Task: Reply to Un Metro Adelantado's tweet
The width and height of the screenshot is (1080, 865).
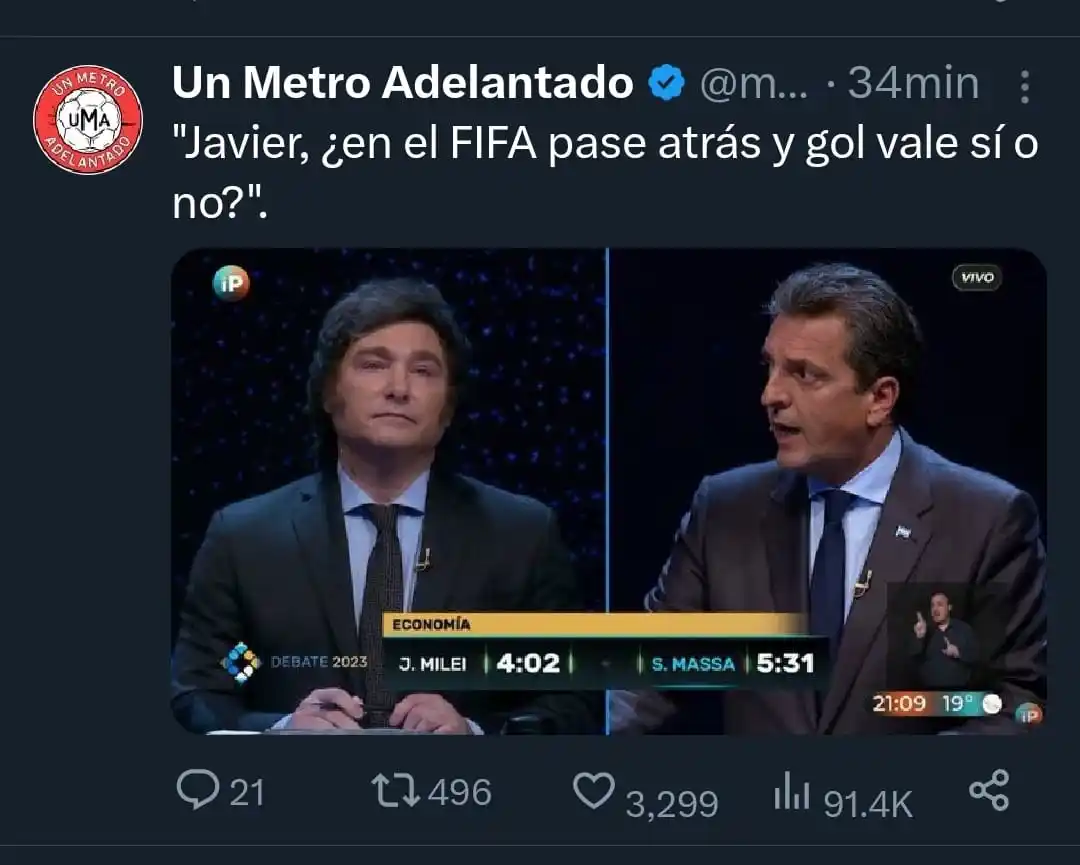Action: point(196,791)
